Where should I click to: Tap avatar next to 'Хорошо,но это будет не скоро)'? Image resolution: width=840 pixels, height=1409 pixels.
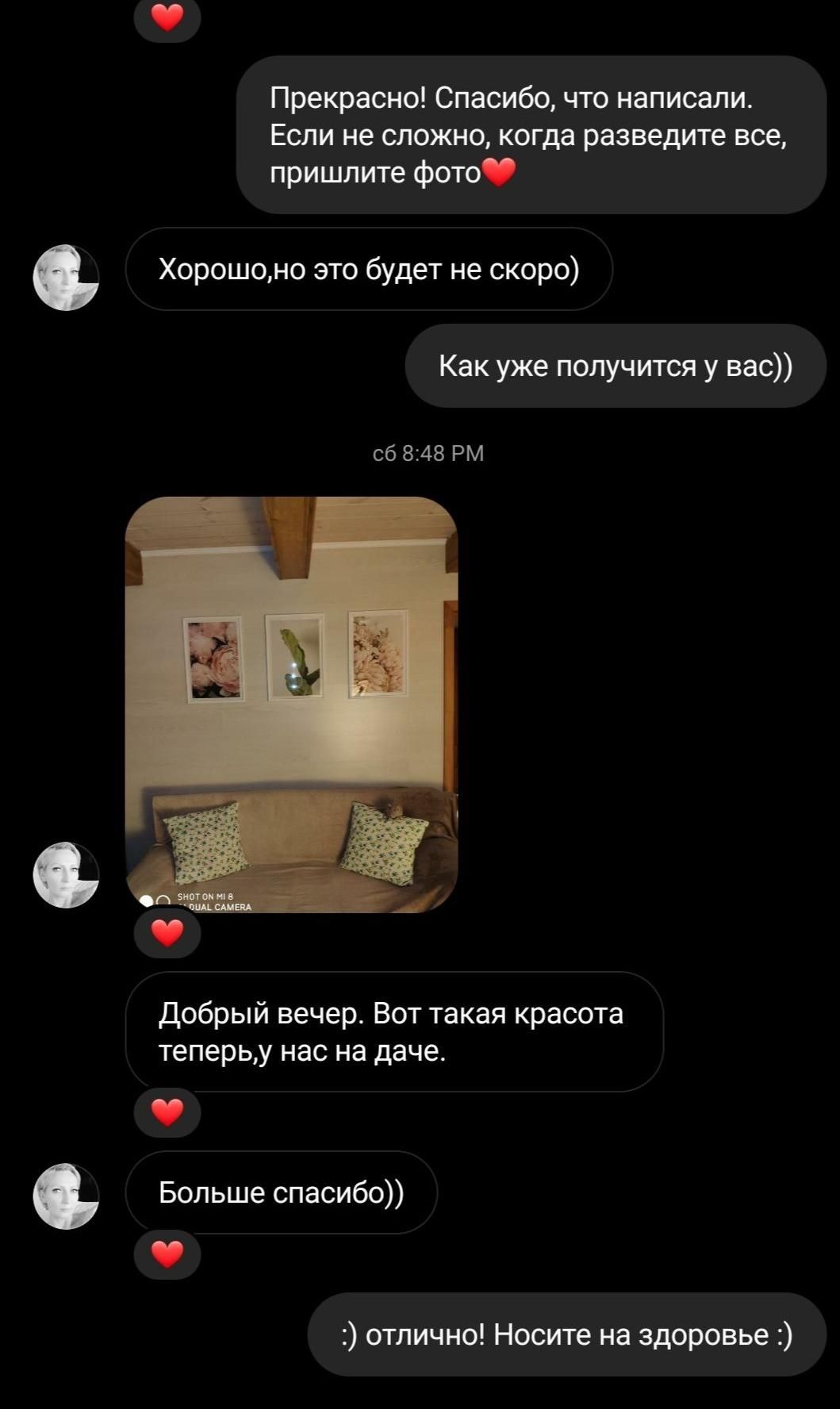point(66,277)
